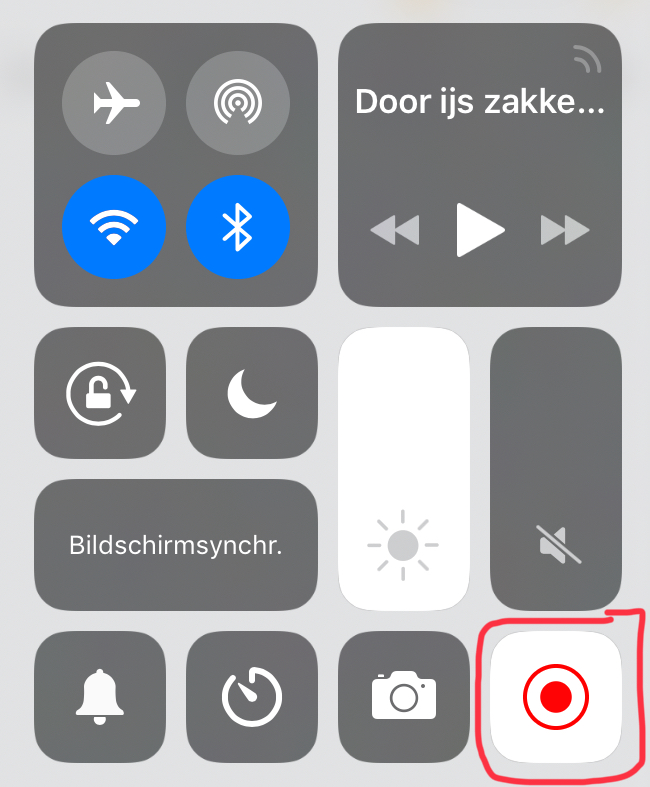The width and height of the screenshot is (650, 787).
Task: Turn off Wi-Fi
Action: 113,226
